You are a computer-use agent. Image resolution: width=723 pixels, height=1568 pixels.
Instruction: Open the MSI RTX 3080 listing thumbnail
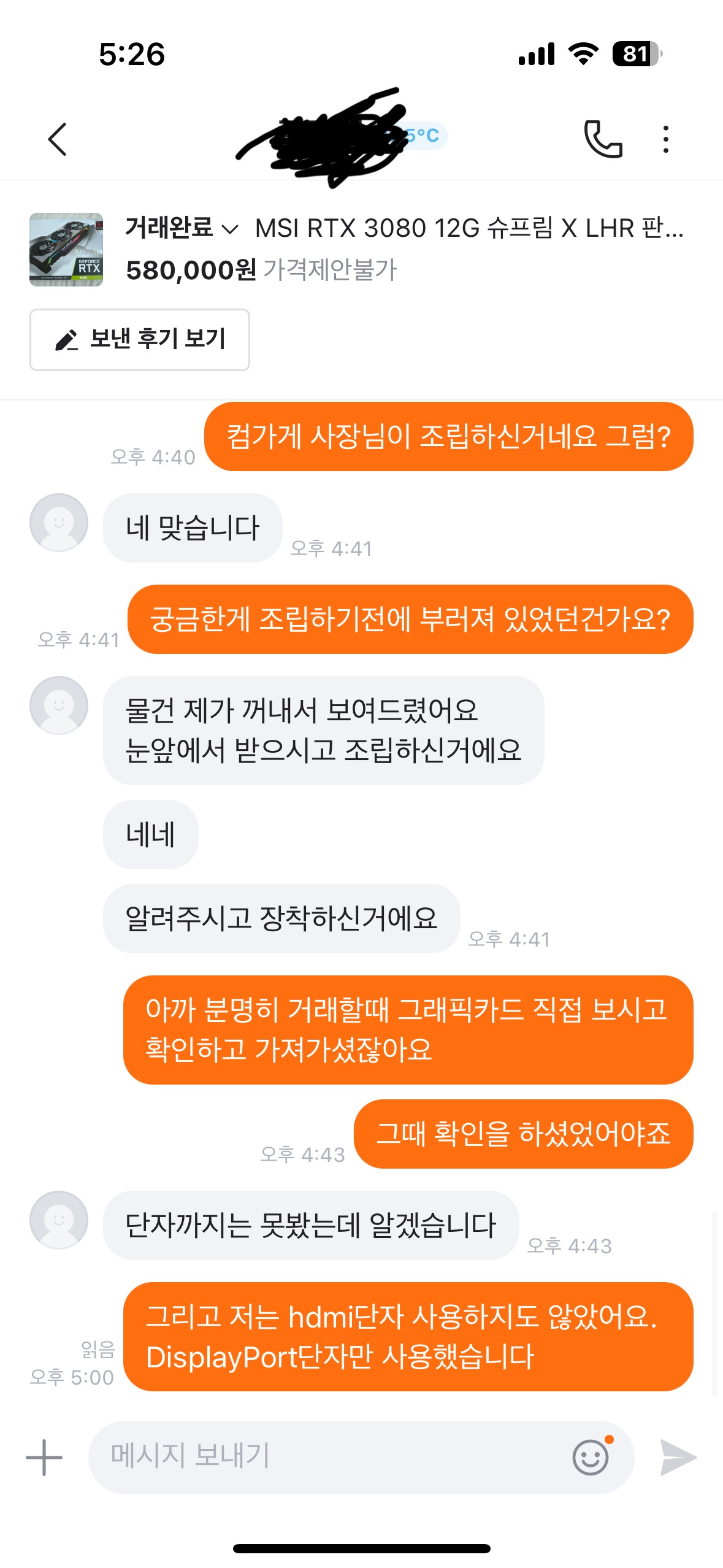tap(66, 250)
